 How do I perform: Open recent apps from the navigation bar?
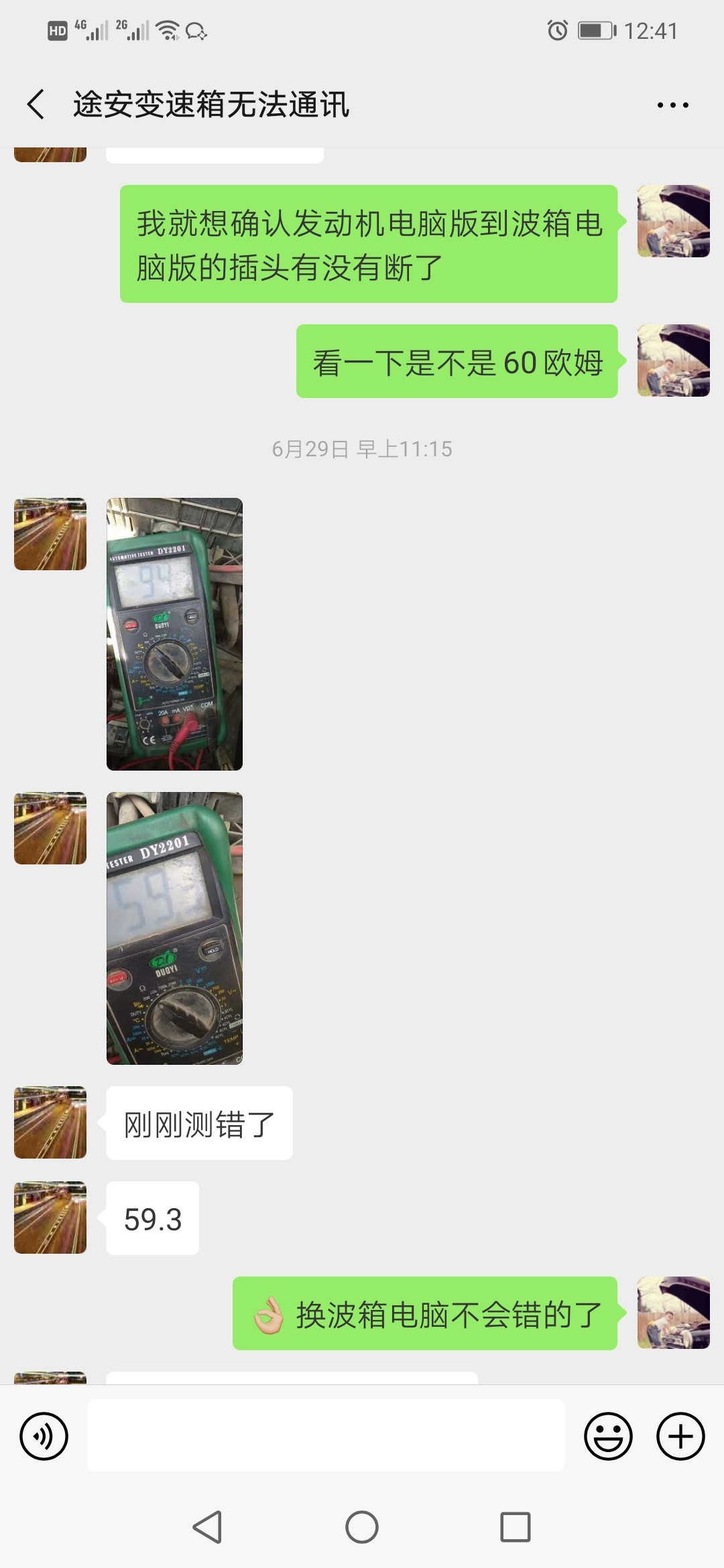515,1527
